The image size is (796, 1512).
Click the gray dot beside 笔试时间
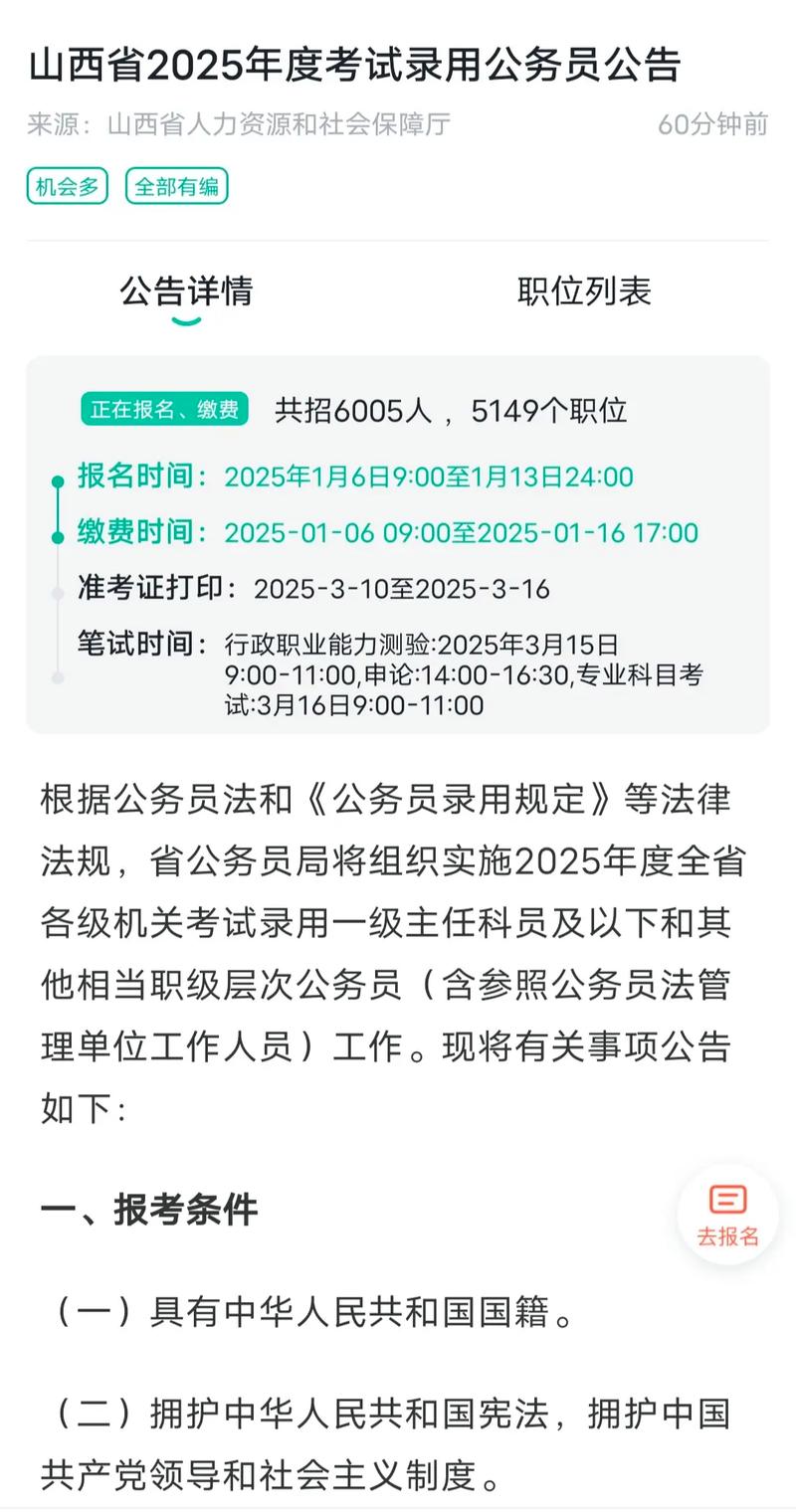(56, 676)
